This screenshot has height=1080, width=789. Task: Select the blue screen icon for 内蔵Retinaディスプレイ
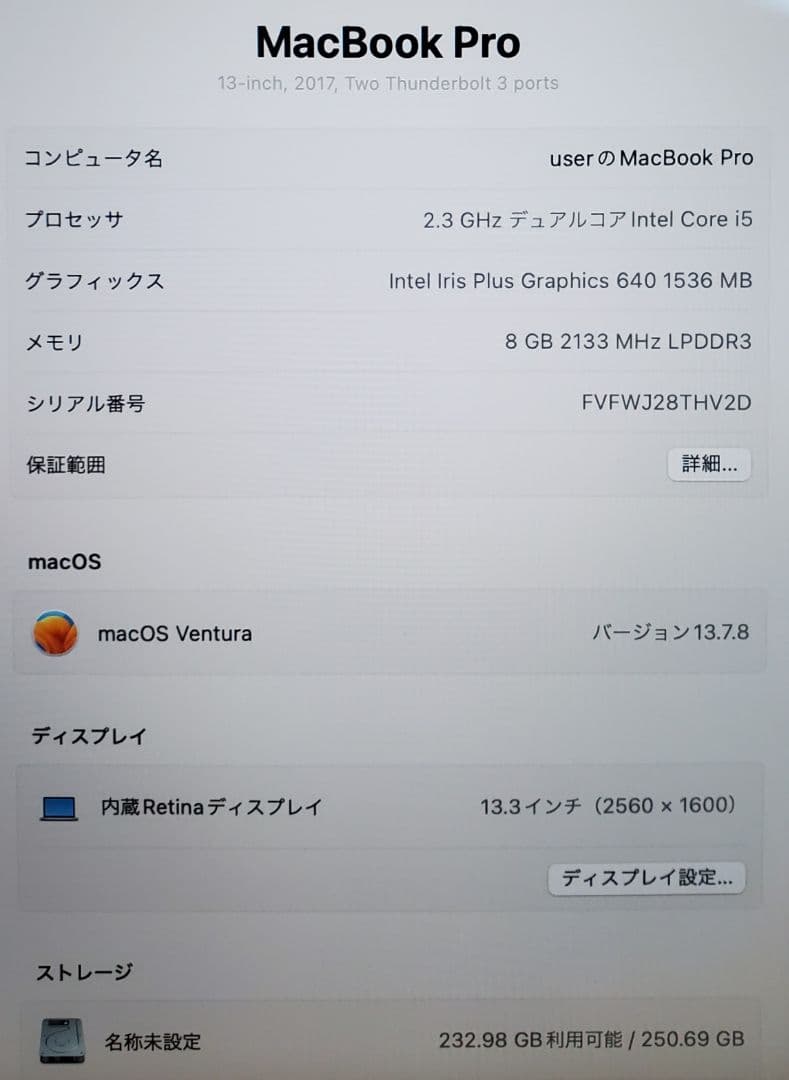(x=60, y=807)
